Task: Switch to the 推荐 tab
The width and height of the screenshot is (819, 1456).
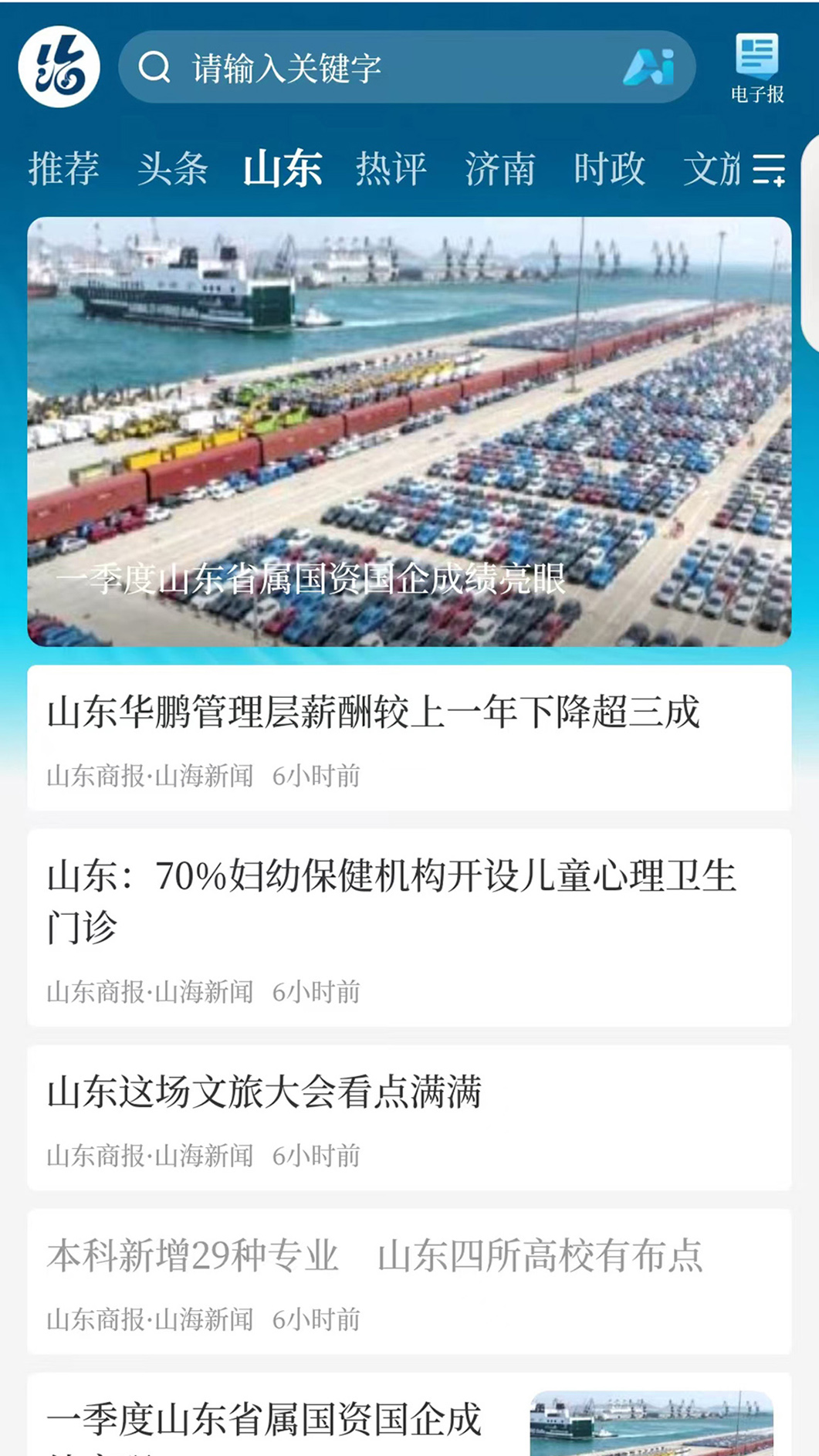Action: point(64,170)
